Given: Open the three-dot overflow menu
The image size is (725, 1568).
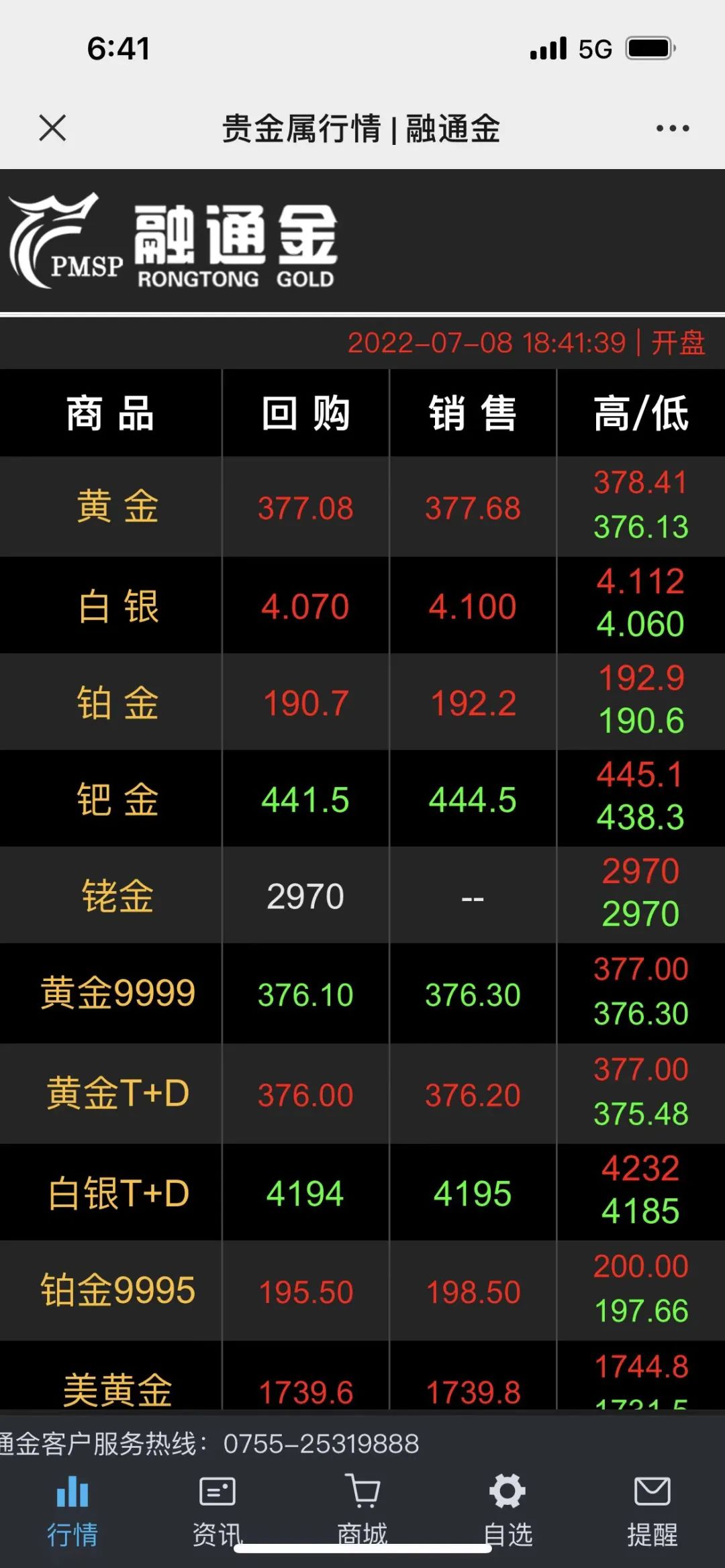Looking at the screenshot, I should pyautogui.click(x=672, y=128).
